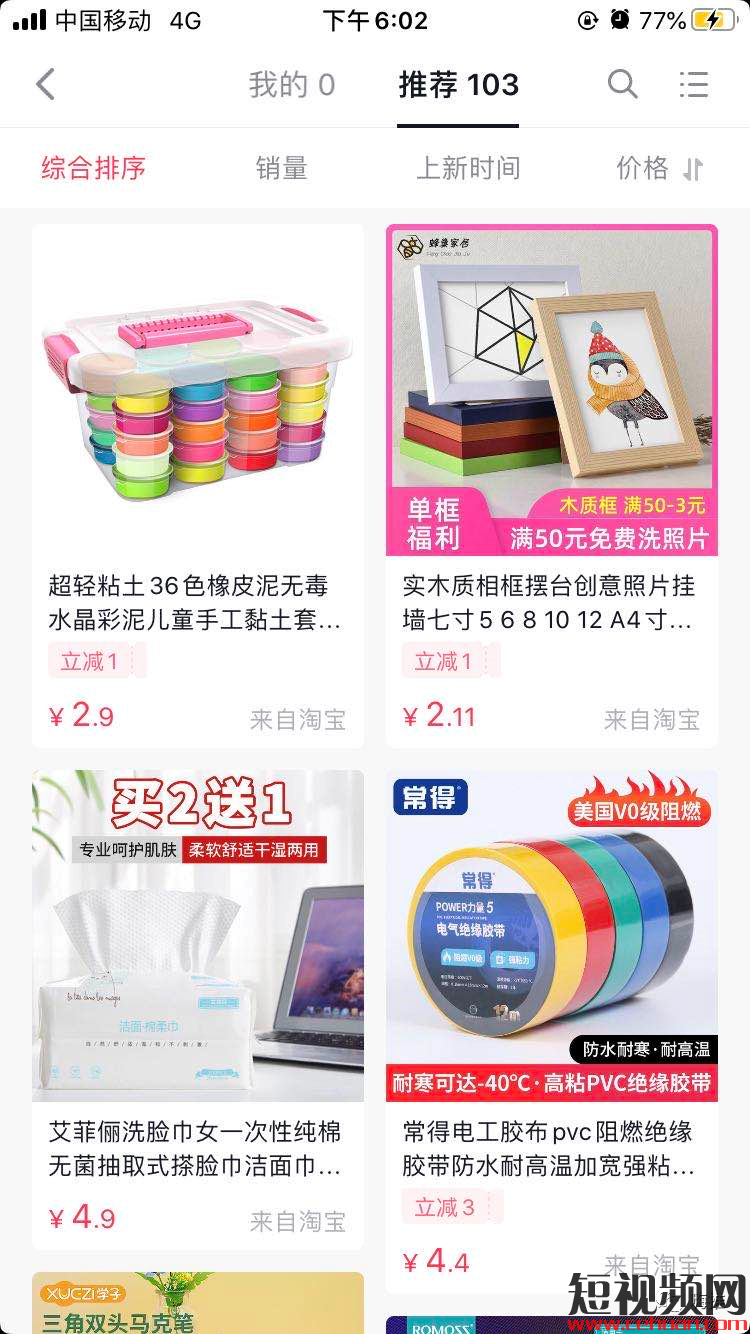Go back using the top-left arrow
This screenshot has height=1334, width=750.
[45, 85]
